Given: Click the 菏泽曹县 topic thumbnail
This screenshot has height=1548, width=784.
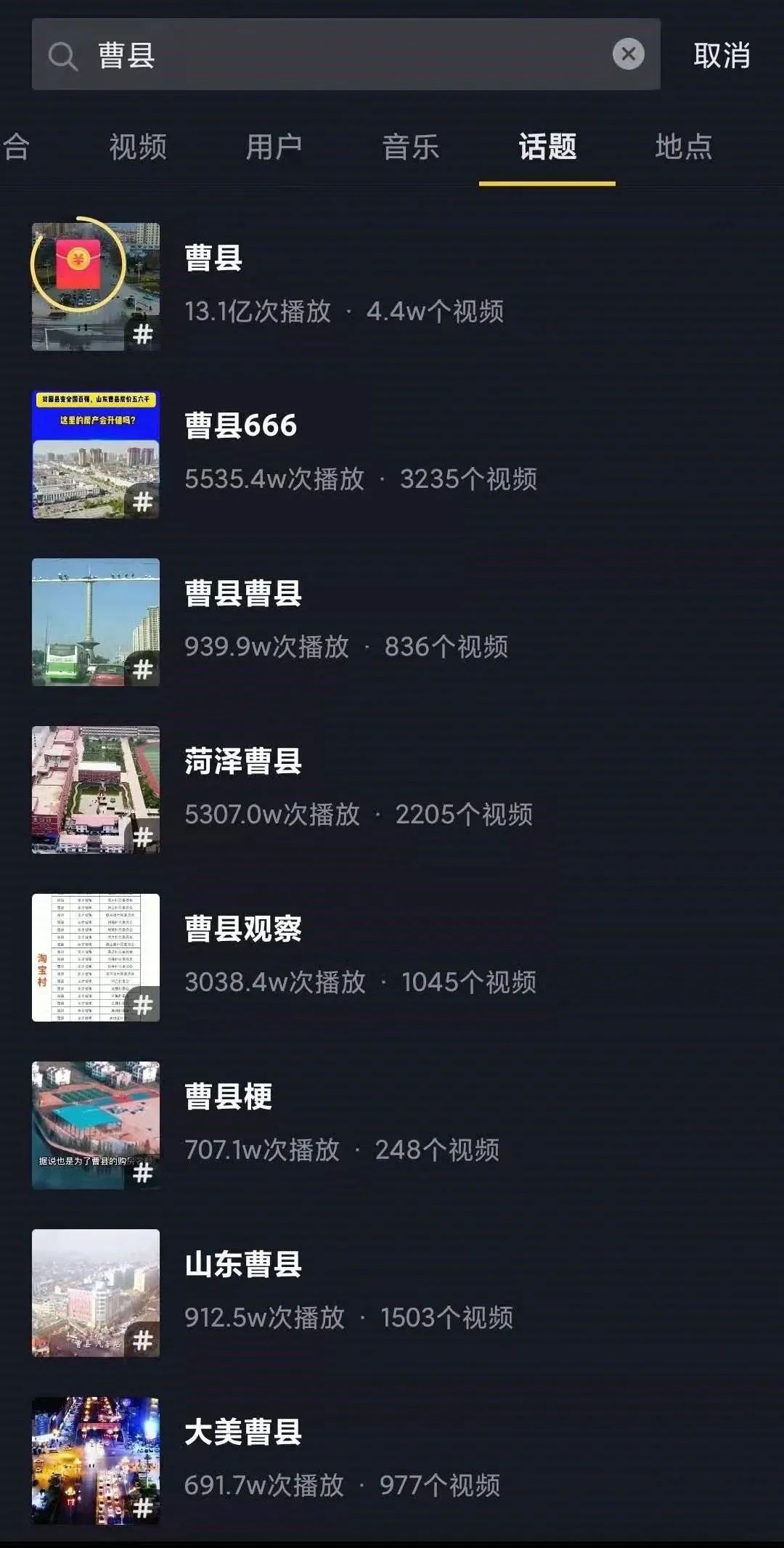Looking at the screenshot, I should (96, 790).
